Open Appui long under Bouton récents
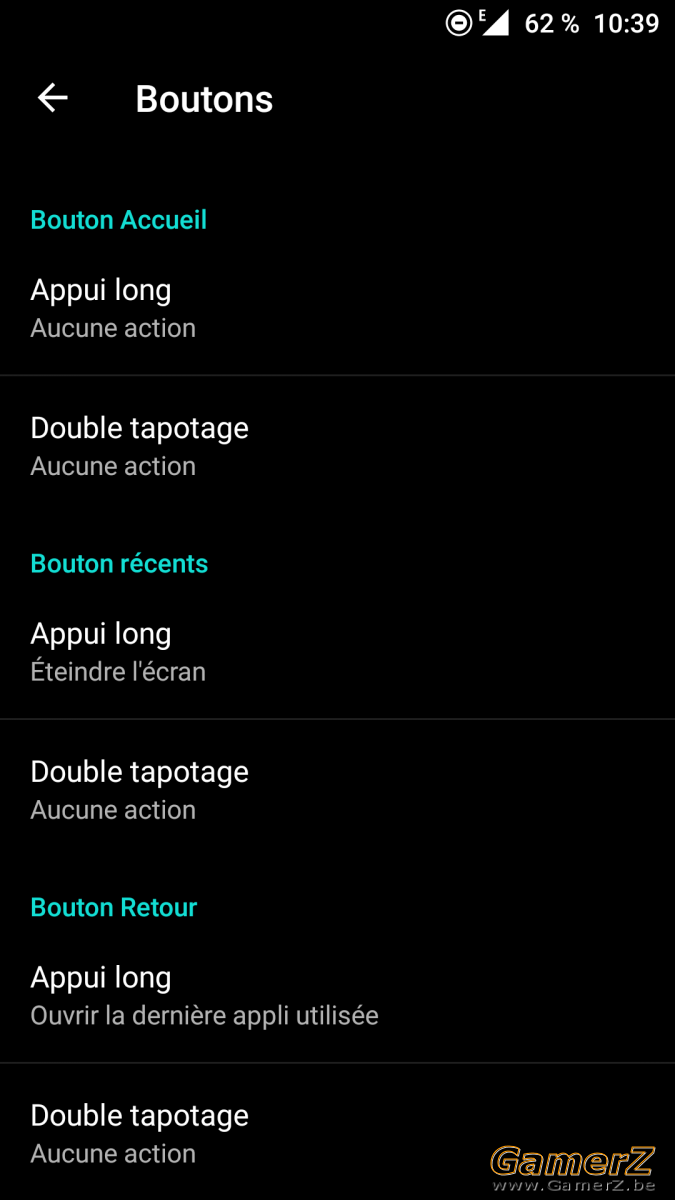The image size is (675, 1200). 337,652
